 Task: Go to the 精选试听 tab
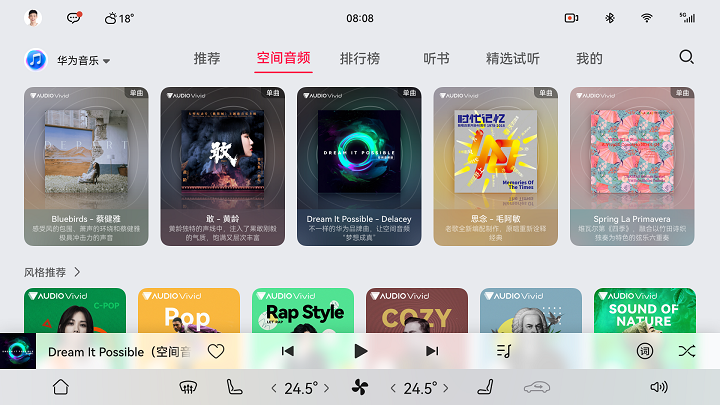coord(513,59)
